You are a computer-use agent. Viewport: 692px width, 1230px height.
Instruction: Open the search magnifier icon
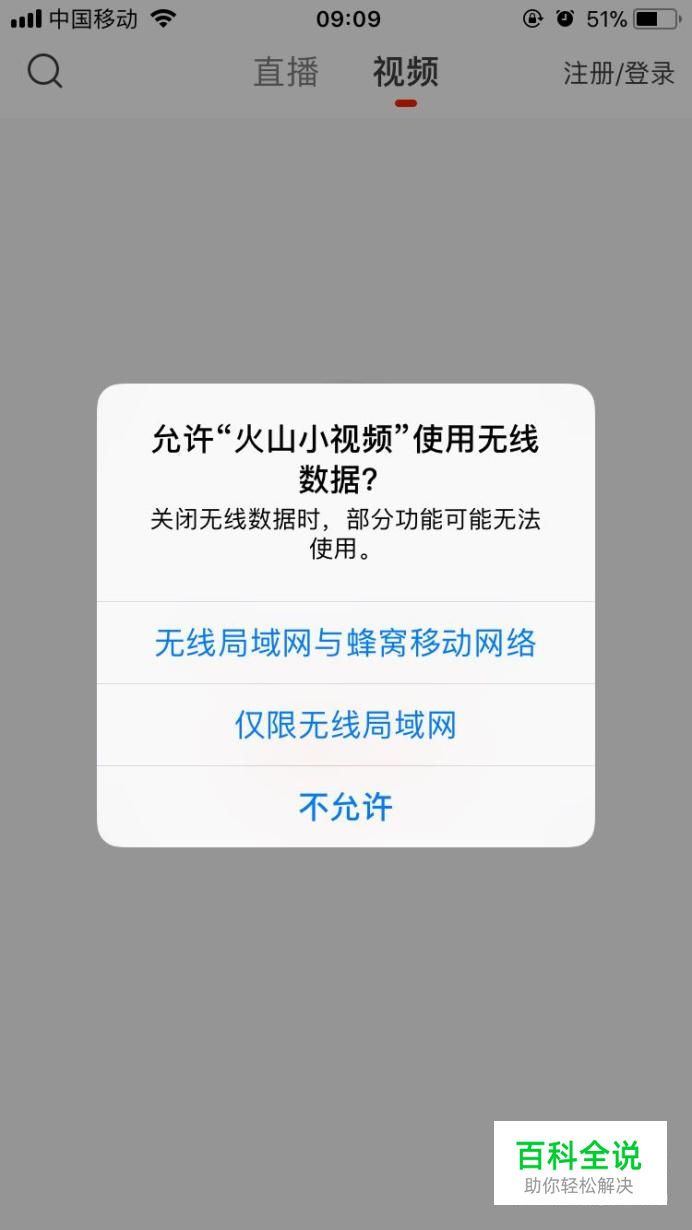(45, 72)
